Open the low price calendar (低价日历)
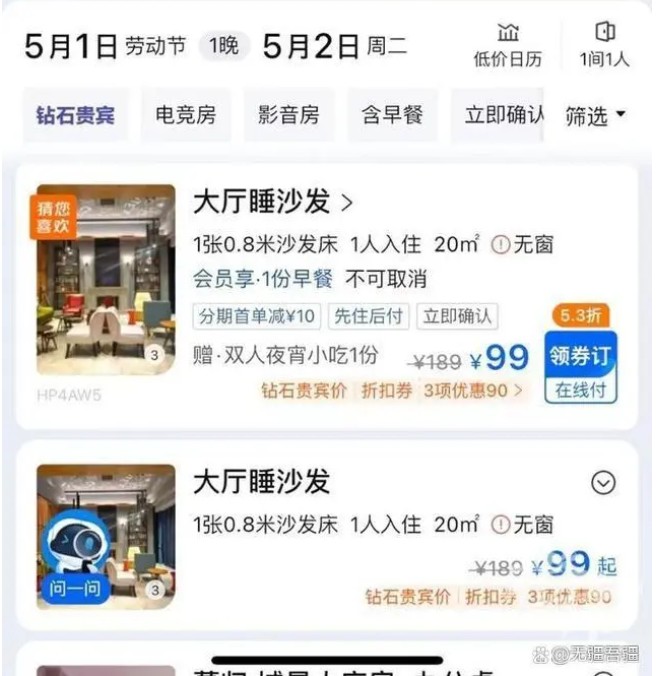 (x=507, y=45)
